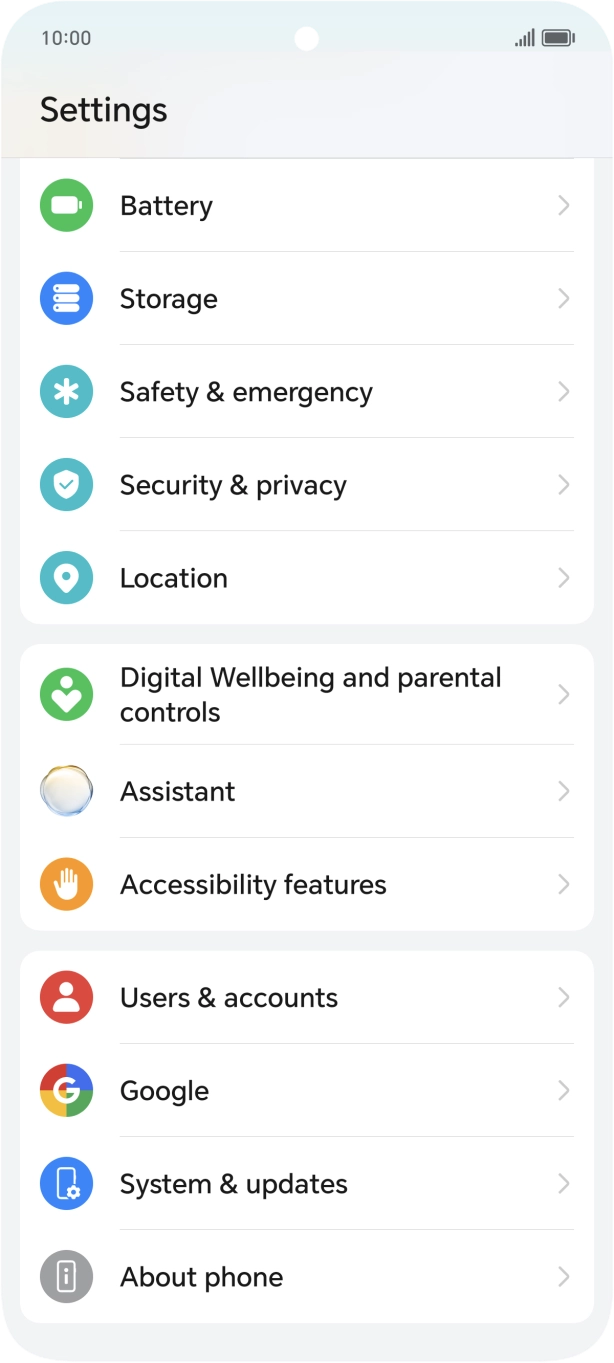The image size is (614, 1363).
Task: Go to Safety & emergency
Action: tap(307, 392)
